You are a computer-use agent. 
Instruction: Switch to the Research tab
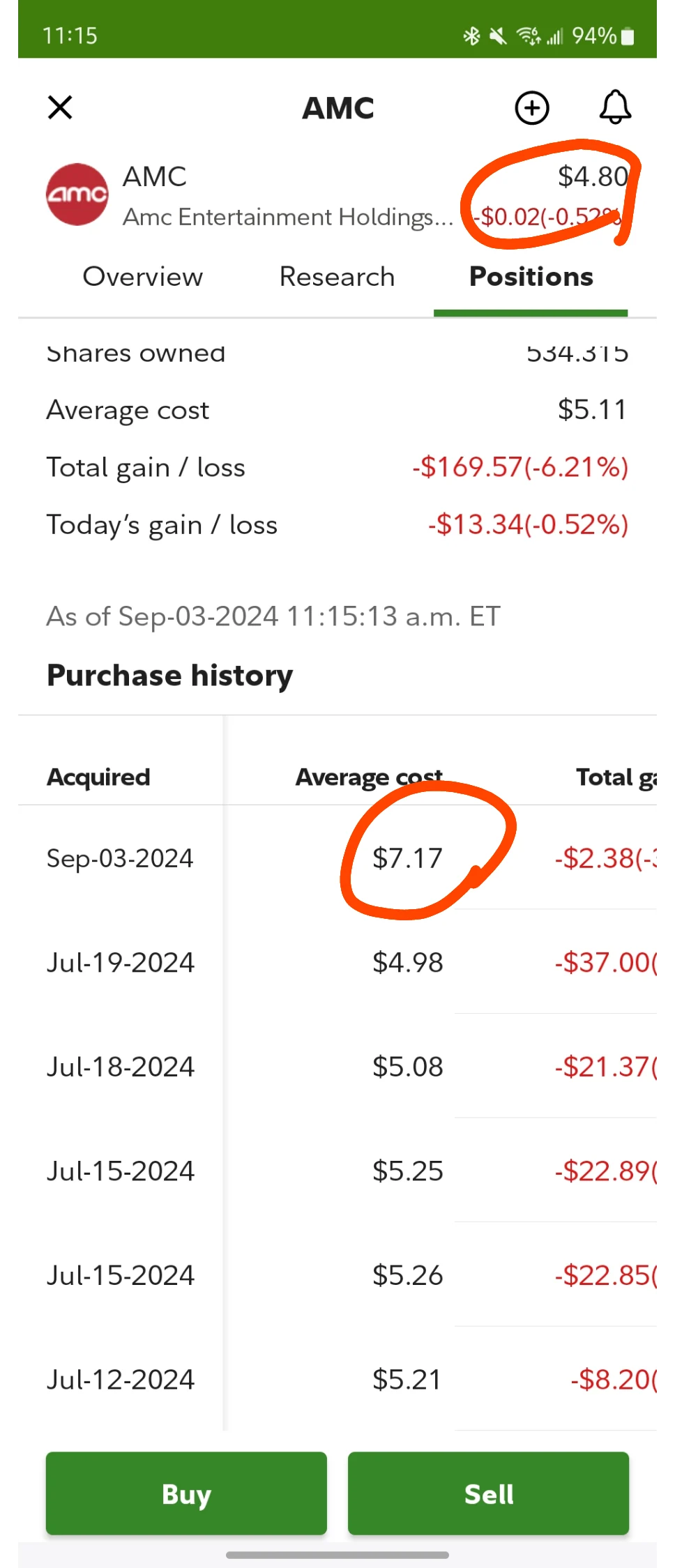click(337, 277)
